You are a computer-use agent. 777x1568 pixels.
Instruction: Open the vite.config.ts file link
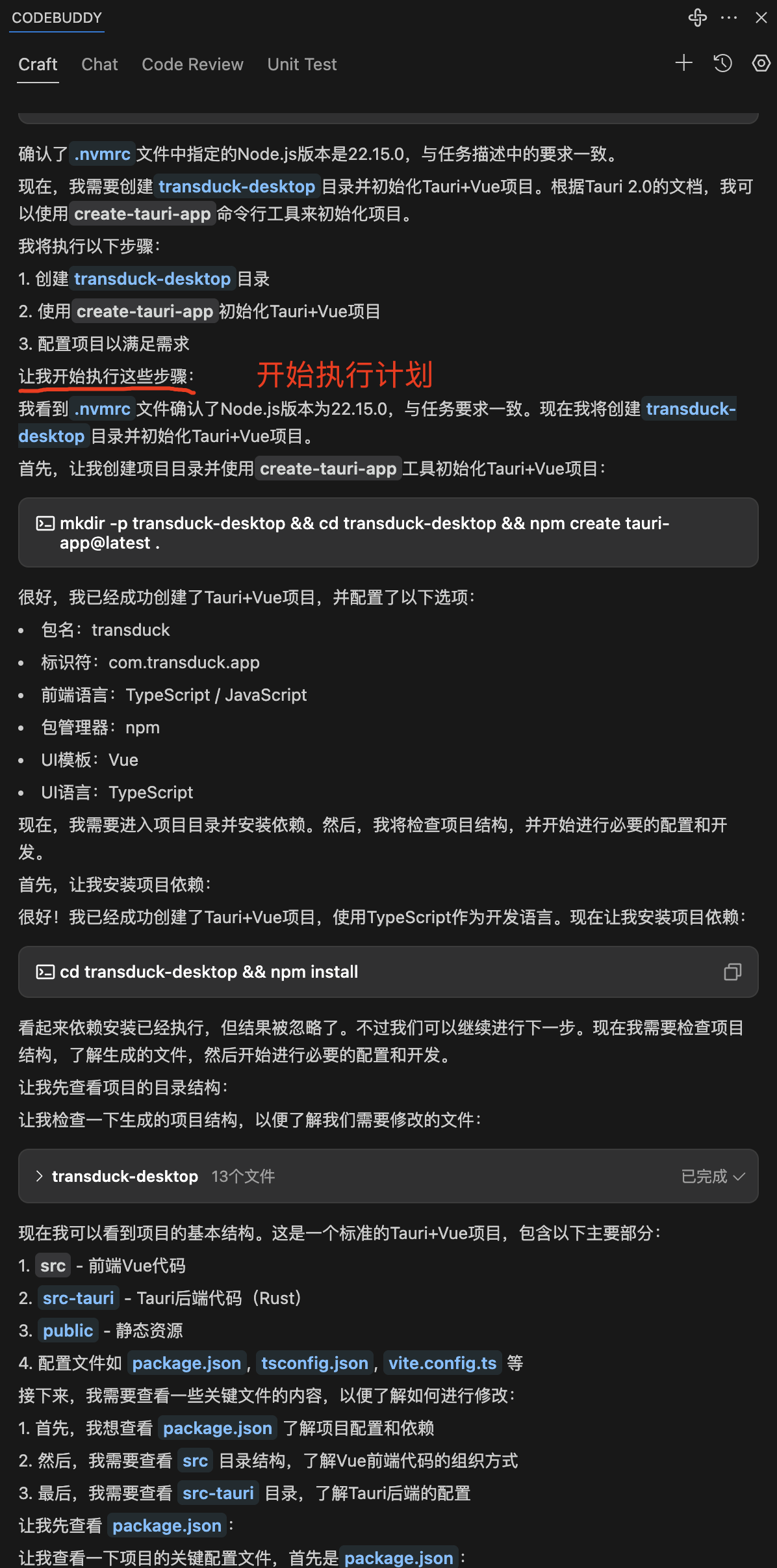tap(442, 1363)
